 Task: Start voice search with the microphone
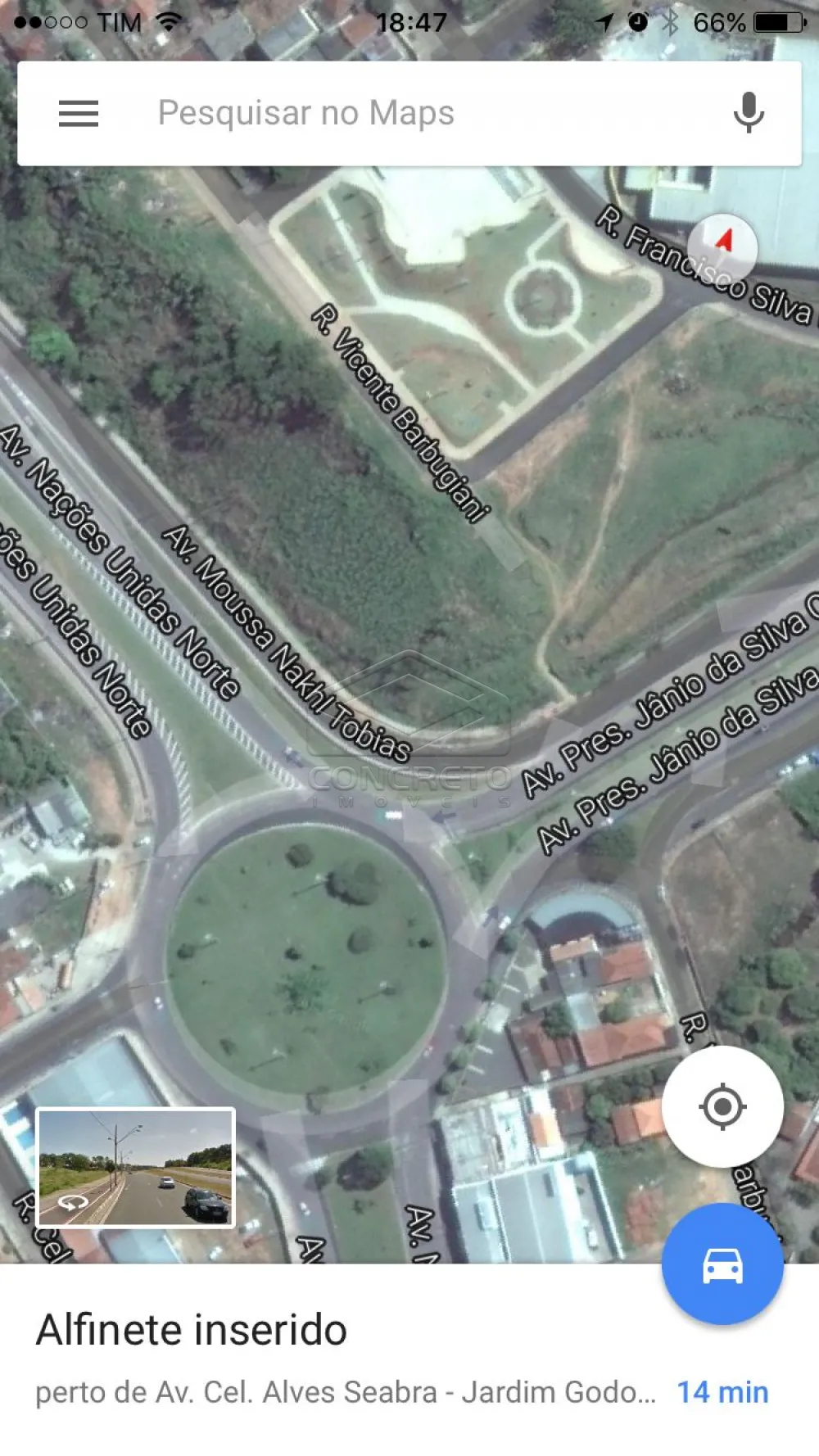(749, 113)
